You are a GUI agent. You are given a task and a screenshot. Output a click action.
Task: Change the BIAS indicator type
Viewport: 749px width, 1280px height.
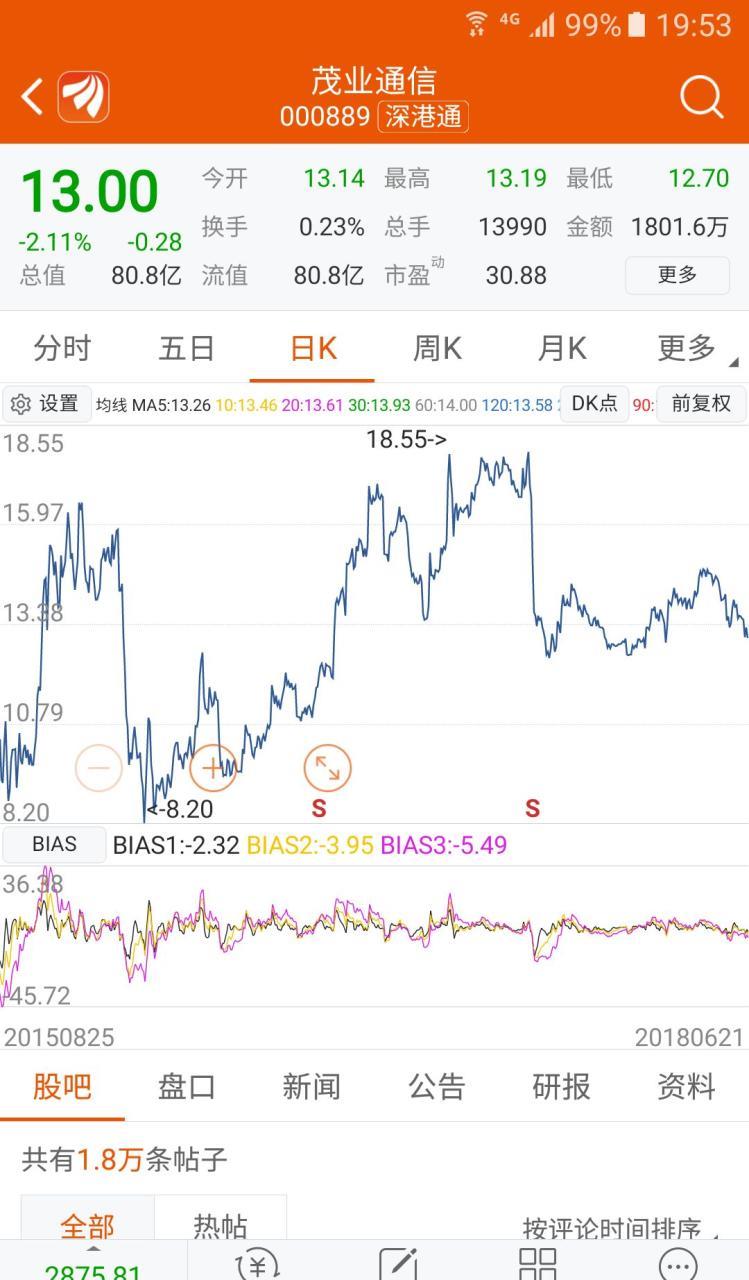click(x=54, y=844)
